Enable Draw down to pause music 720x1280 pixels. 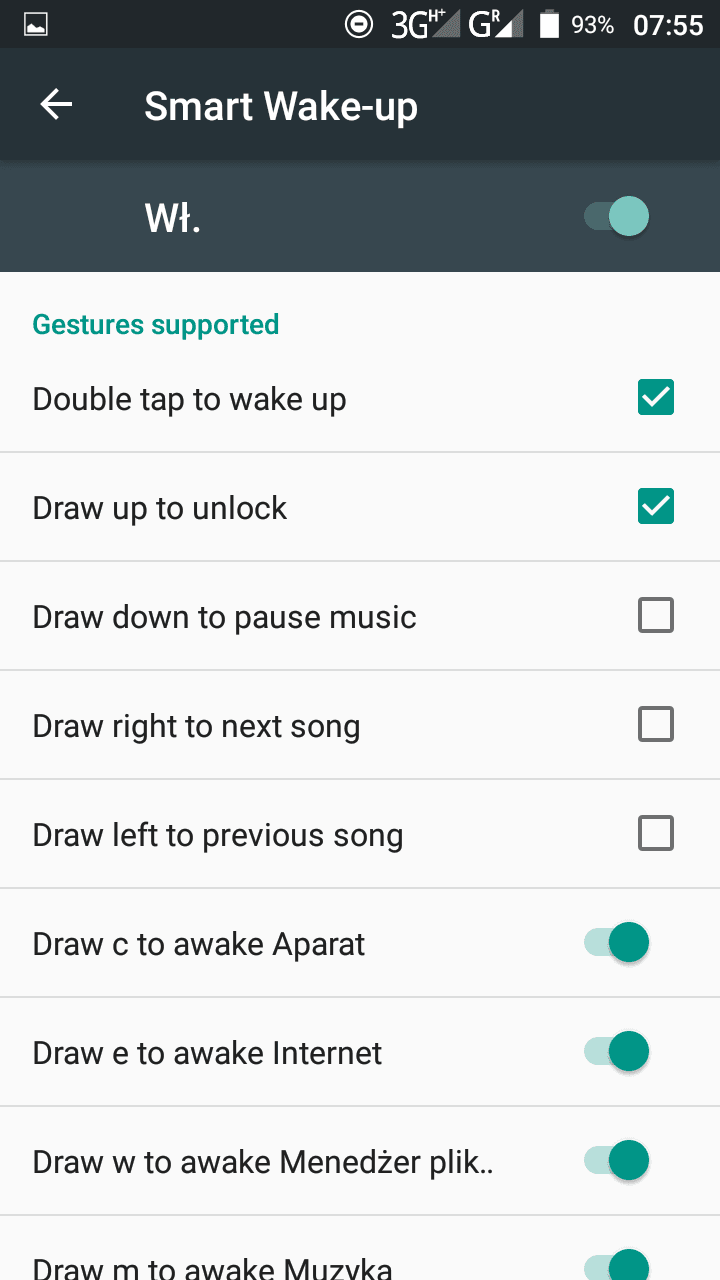point(656,616)
